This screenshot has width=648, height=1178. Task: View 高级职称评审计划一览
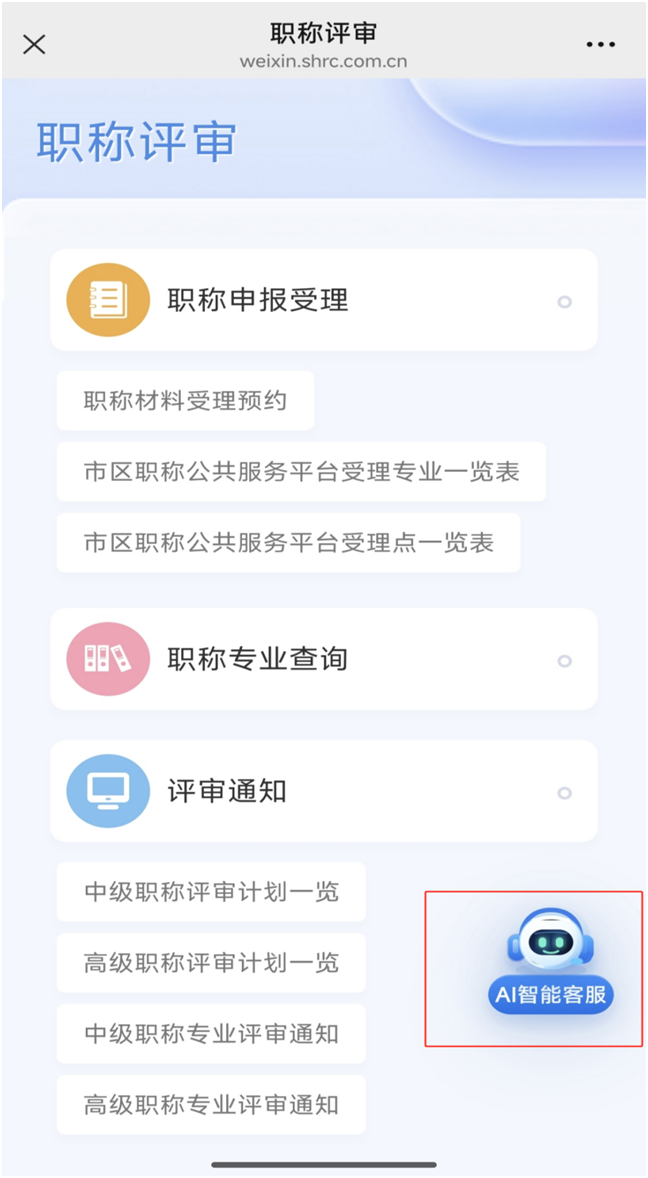(211, 962)
